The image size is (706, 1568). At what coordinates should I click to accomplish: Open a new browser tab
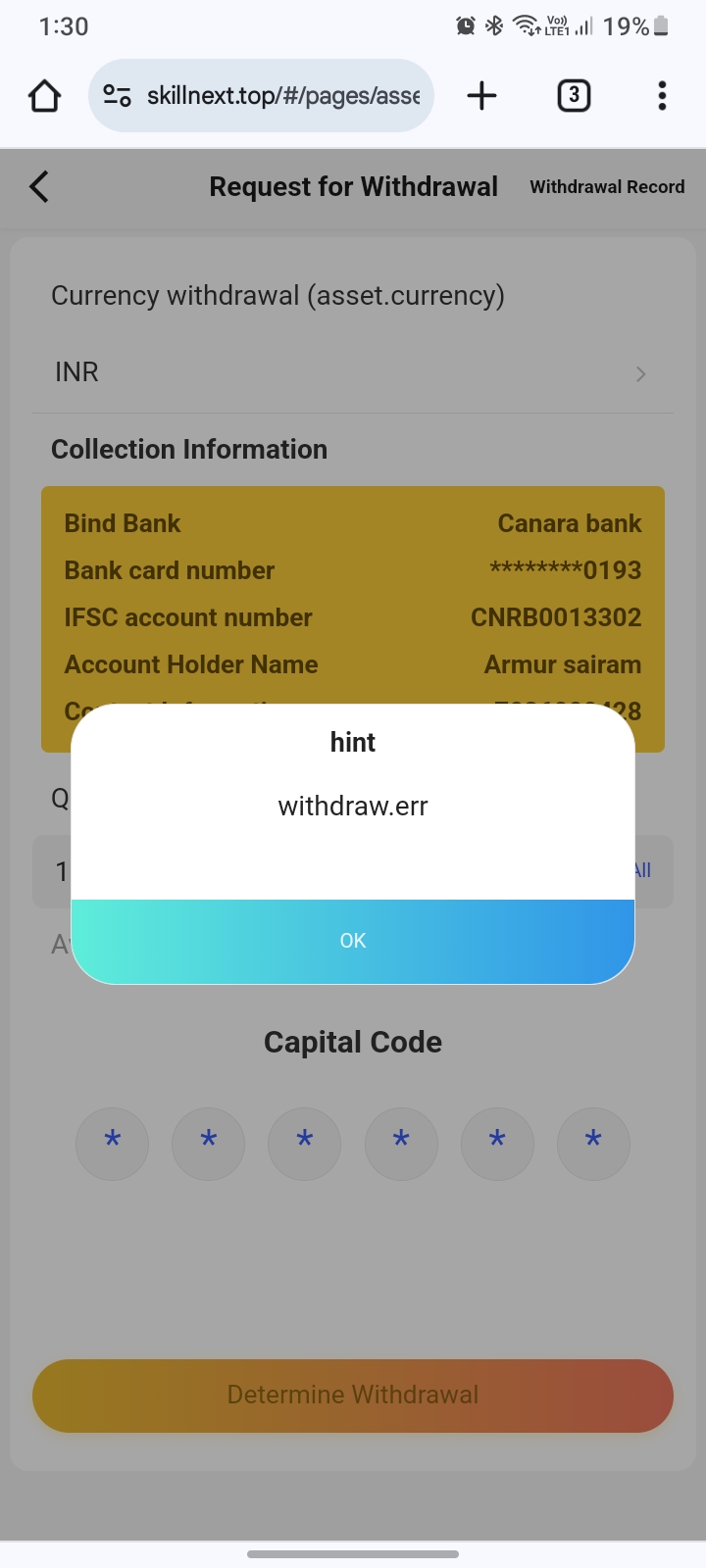[481, 96]
